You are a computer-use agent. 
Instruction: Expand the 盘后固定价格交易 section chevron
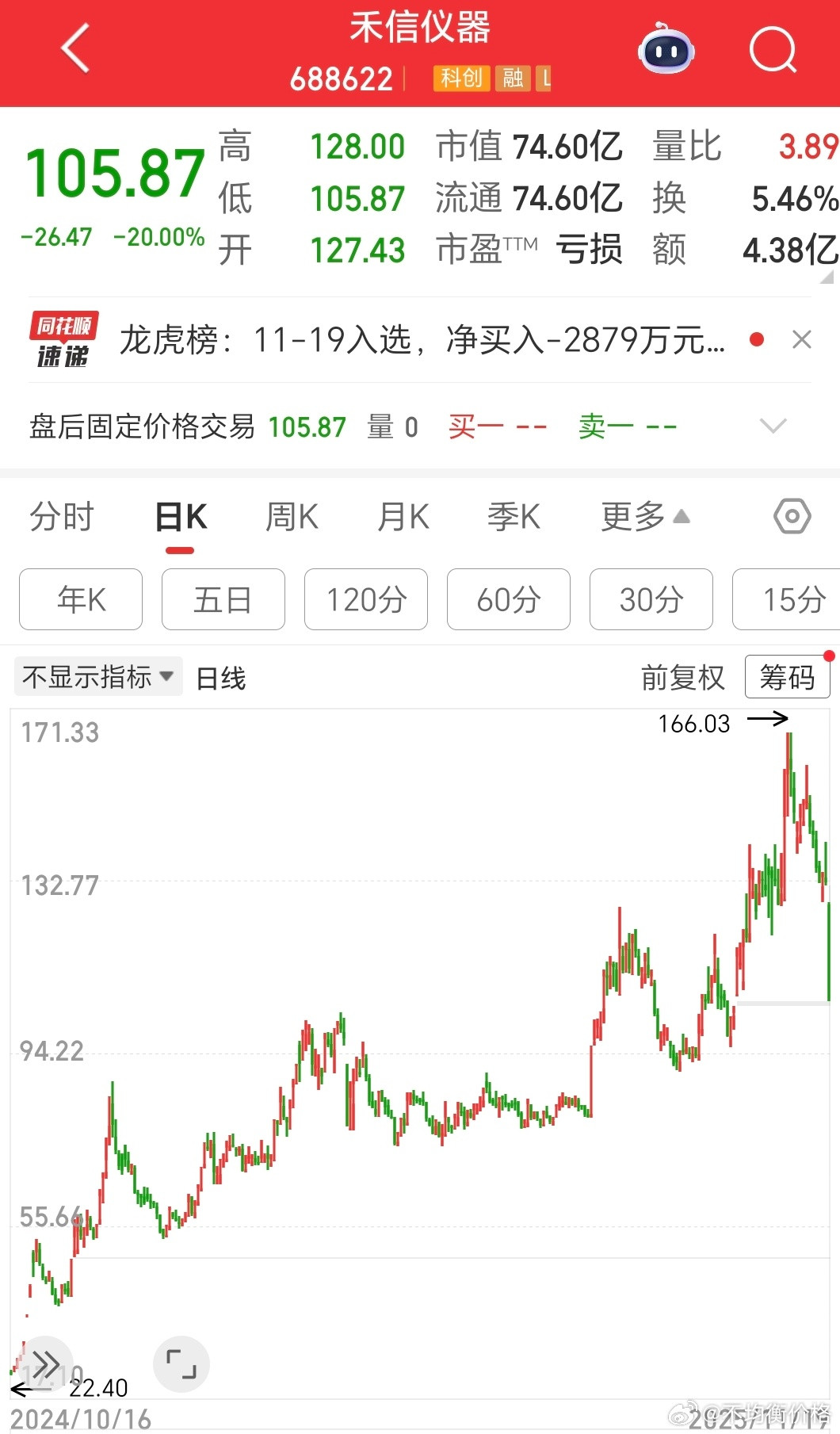[x=773, y=426]
